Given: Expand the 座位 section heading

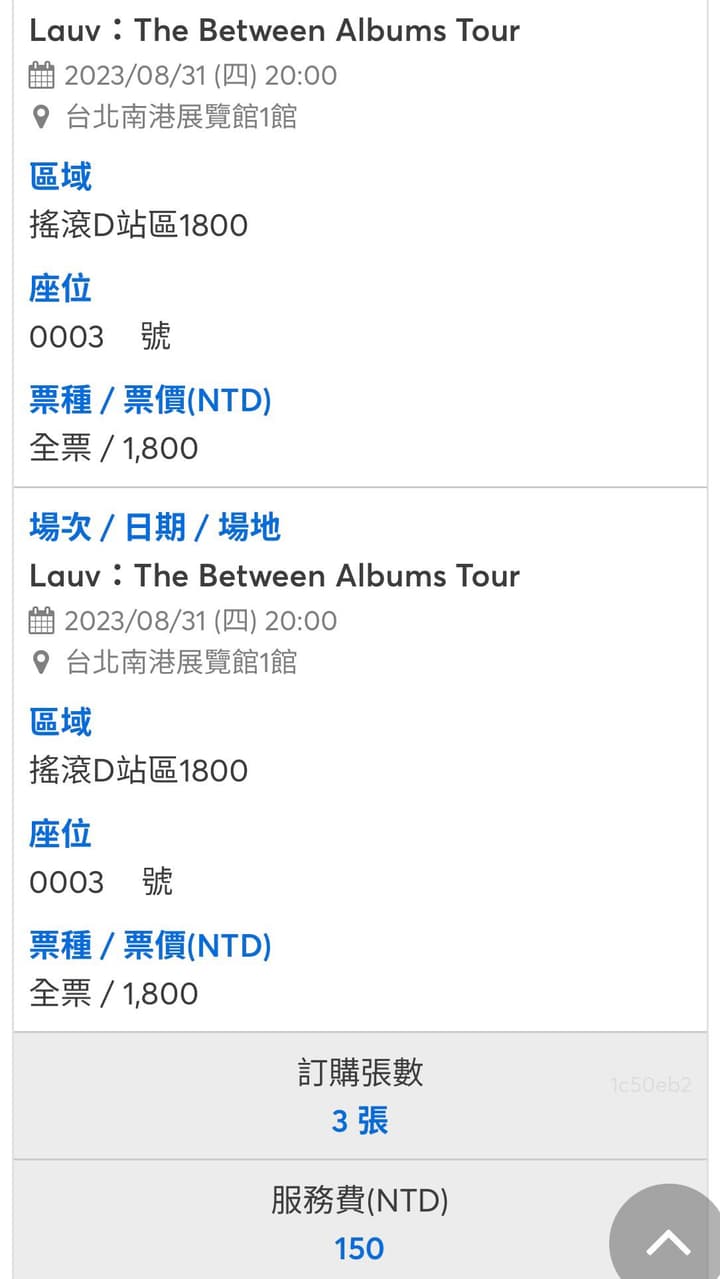Looking at the screenshot, I should (x=60, y=288).
